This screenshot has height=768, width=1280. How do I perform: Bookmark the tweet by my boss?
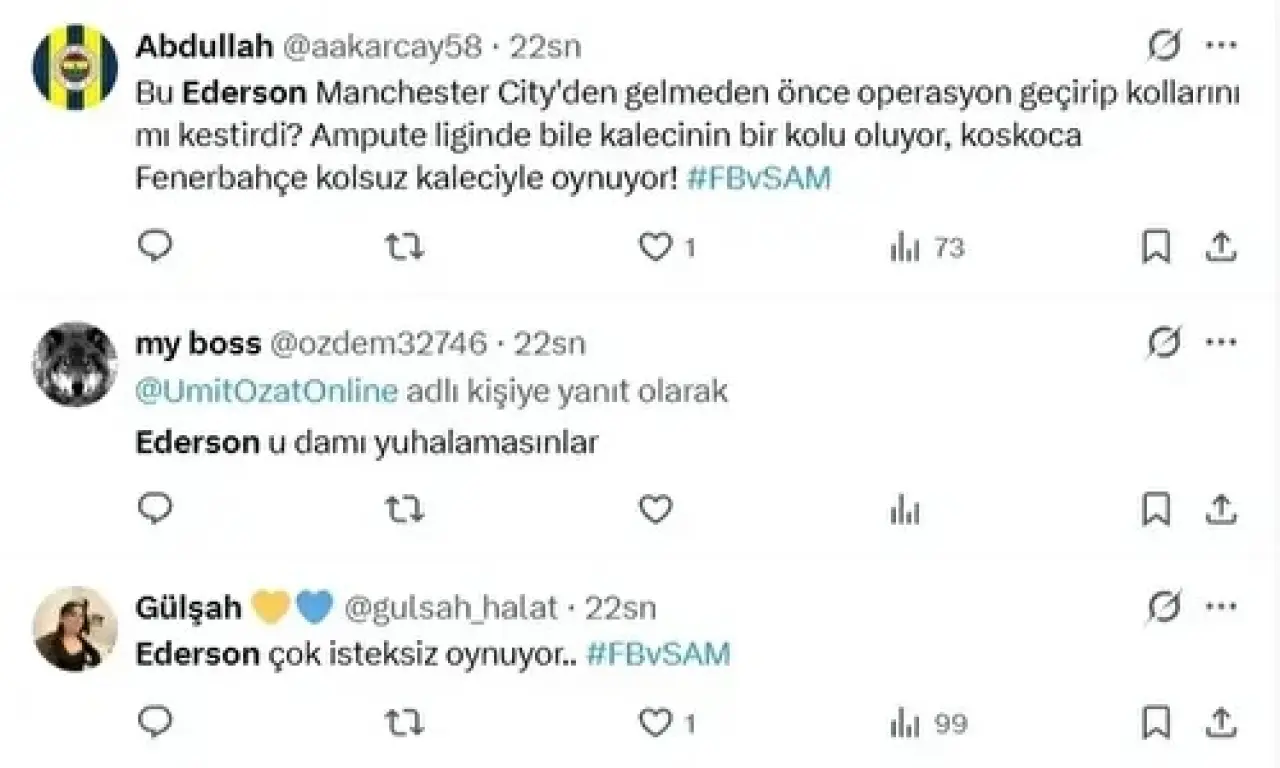pyautogui.click(x=1156, y=511)
